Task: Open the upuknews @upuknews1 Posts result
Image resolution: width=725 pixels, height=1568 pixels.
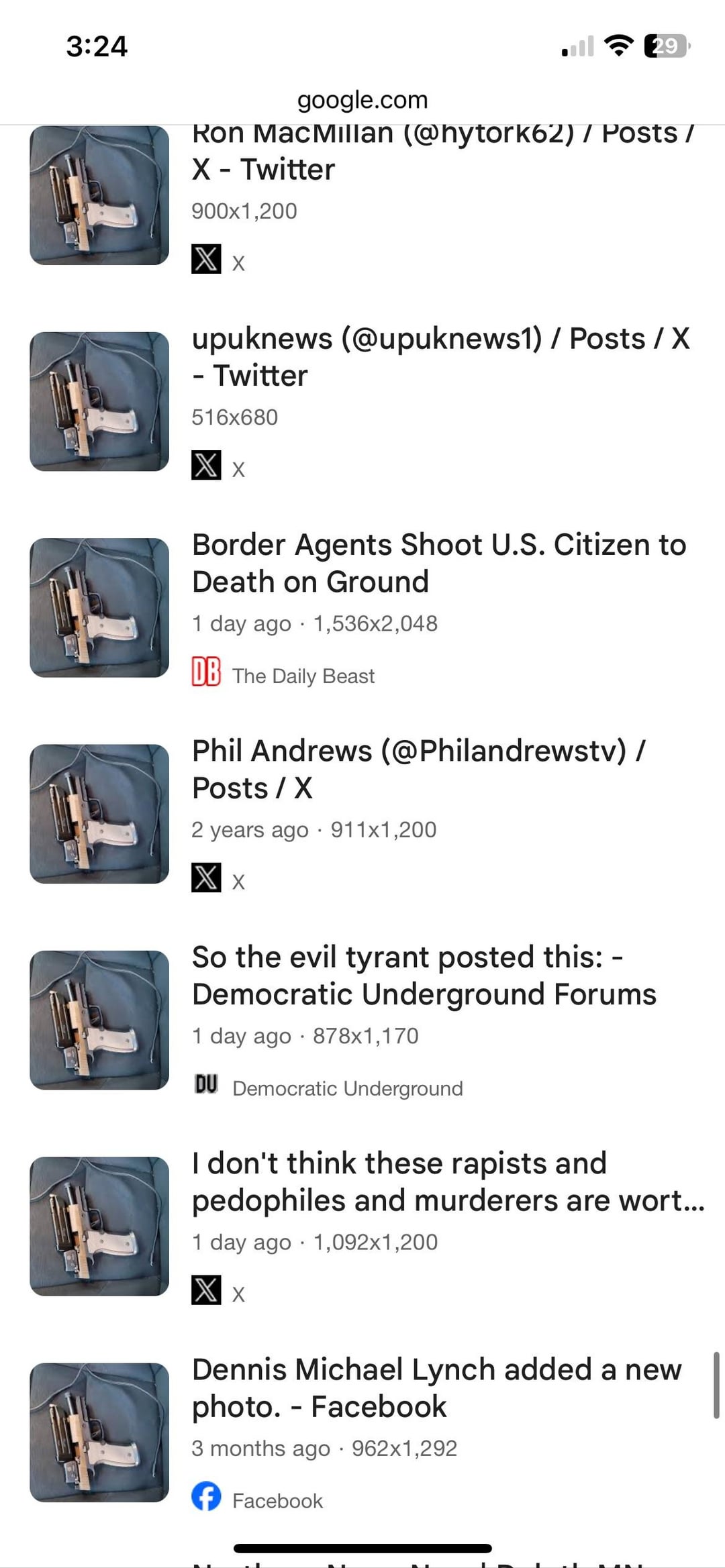Action: (x=440, y=357)
